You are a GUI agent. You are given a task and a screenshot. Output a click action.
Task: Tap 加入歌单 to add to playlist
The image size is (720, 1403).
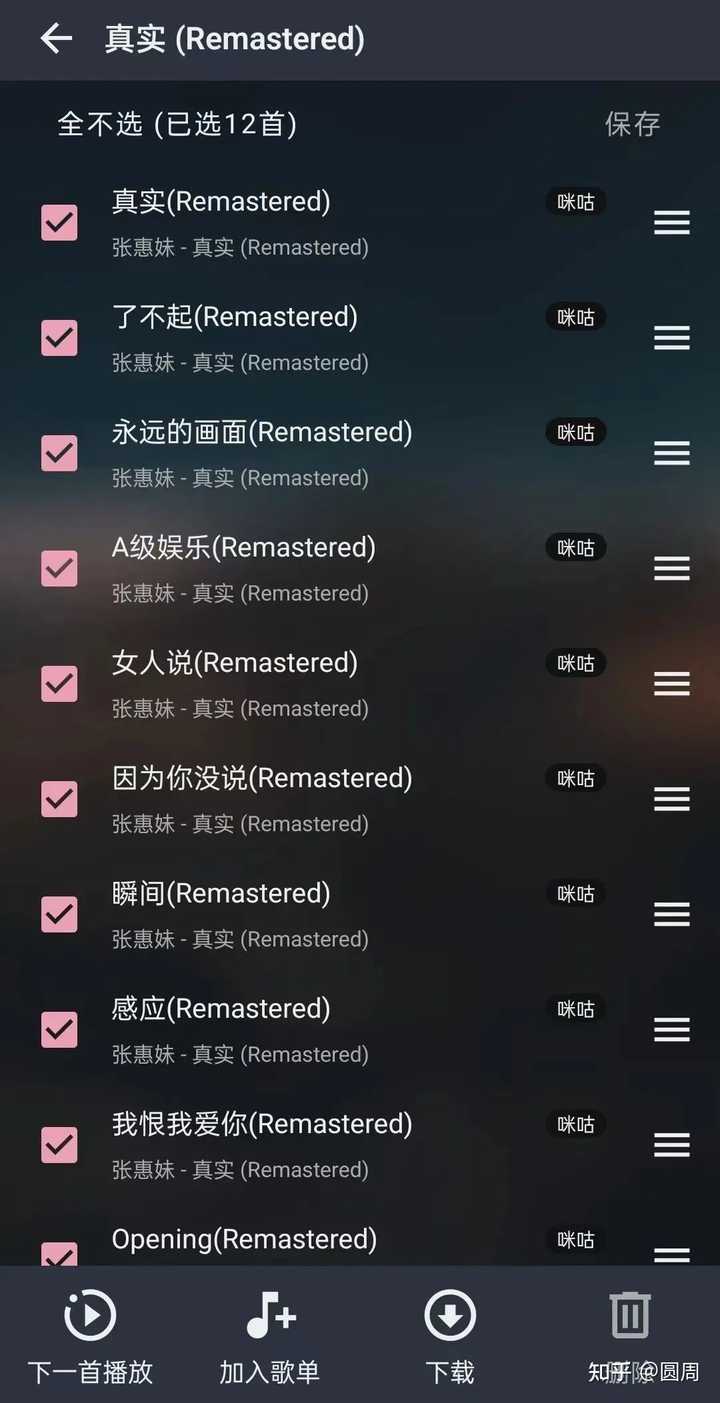[x=270, y=1336]
